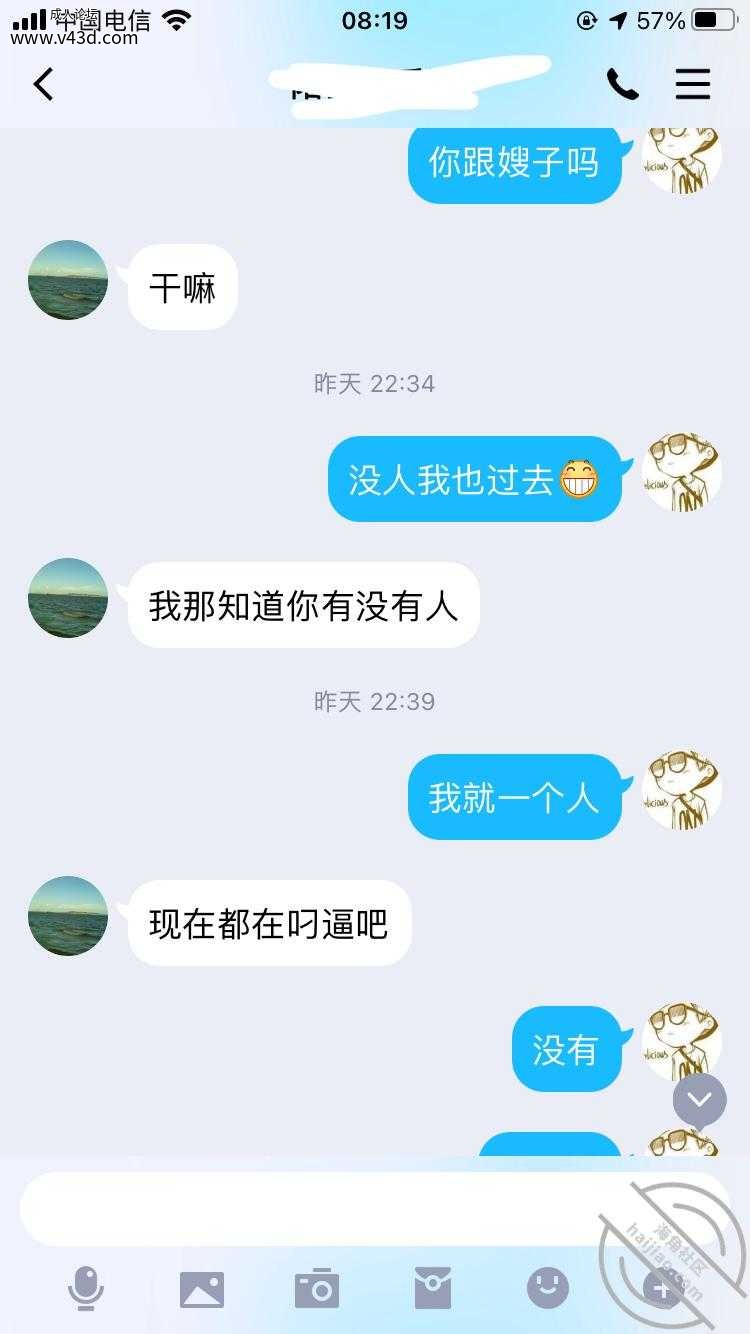Jump to latest messages with the down arrow
The image size is (750, 1334).
(699, 1100)
